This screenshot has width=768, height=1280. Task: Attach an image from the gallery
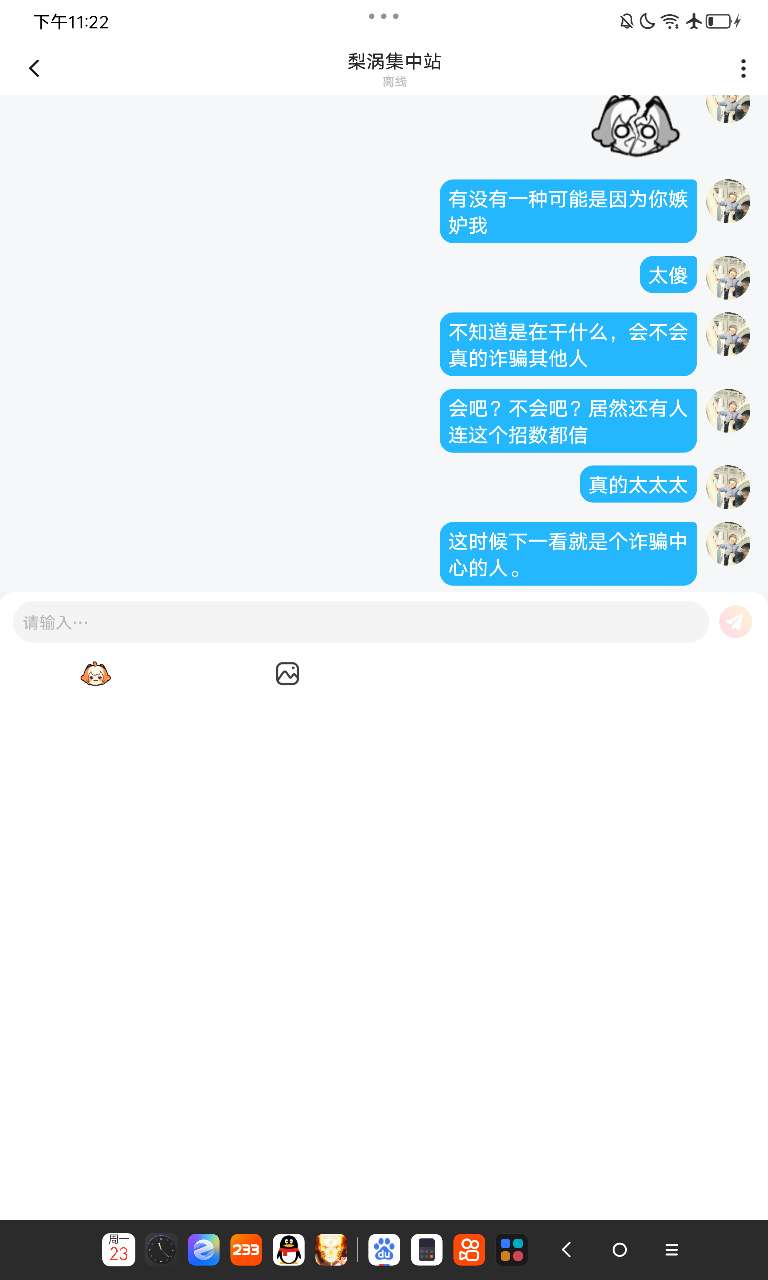pyautogui.click(x=287, y=674)
